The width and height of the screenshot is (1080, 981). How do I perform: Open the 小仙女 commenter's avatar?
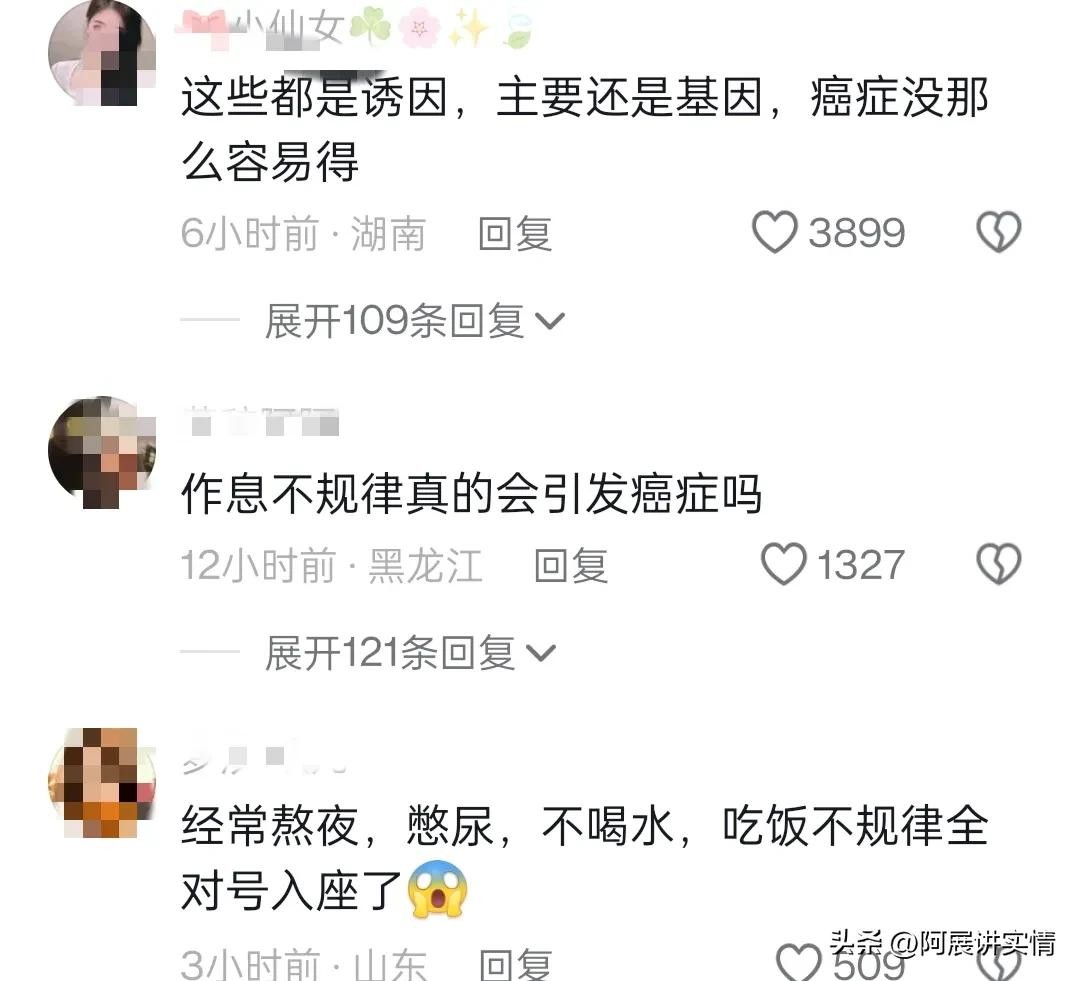(x=102, y=52)
